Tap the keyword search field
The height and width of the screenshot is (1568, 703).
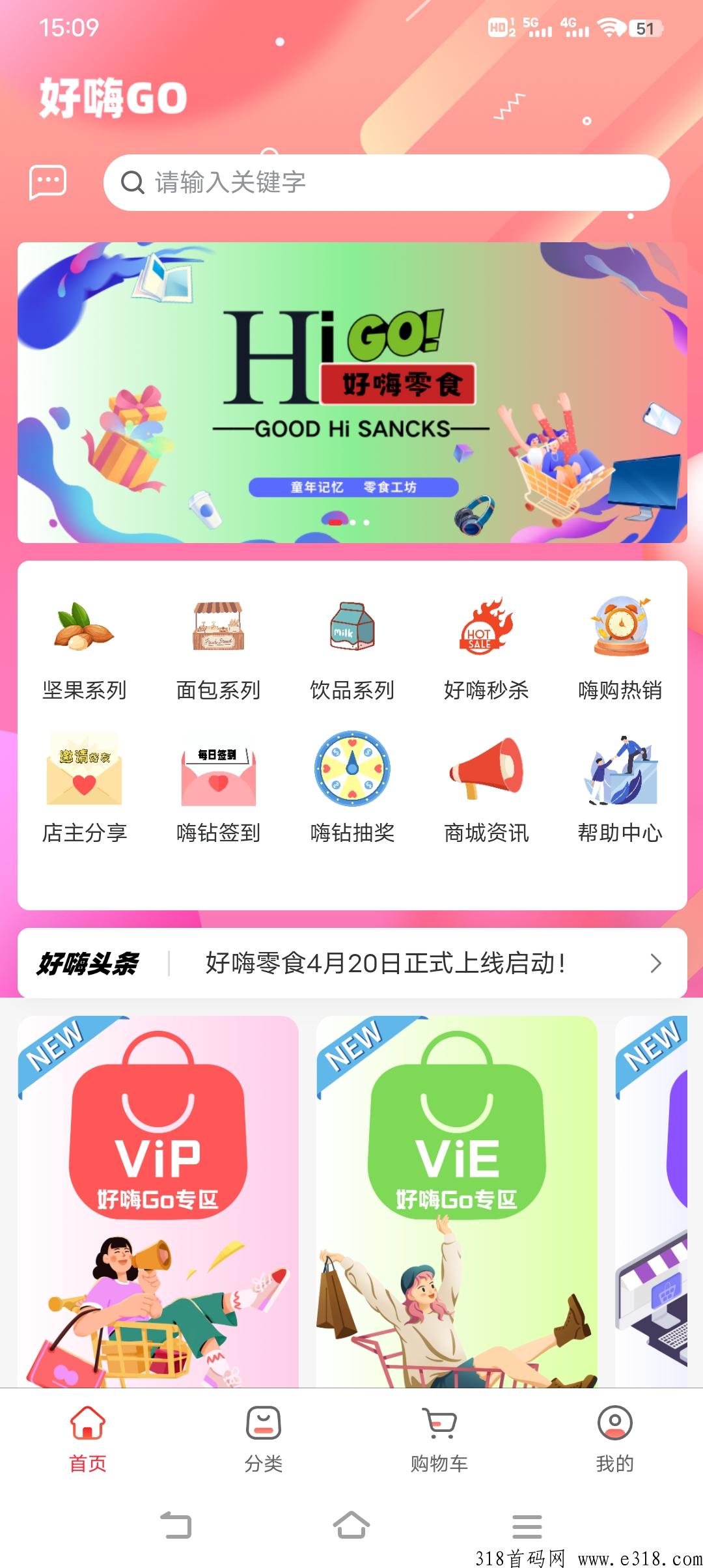coord(386,182)
